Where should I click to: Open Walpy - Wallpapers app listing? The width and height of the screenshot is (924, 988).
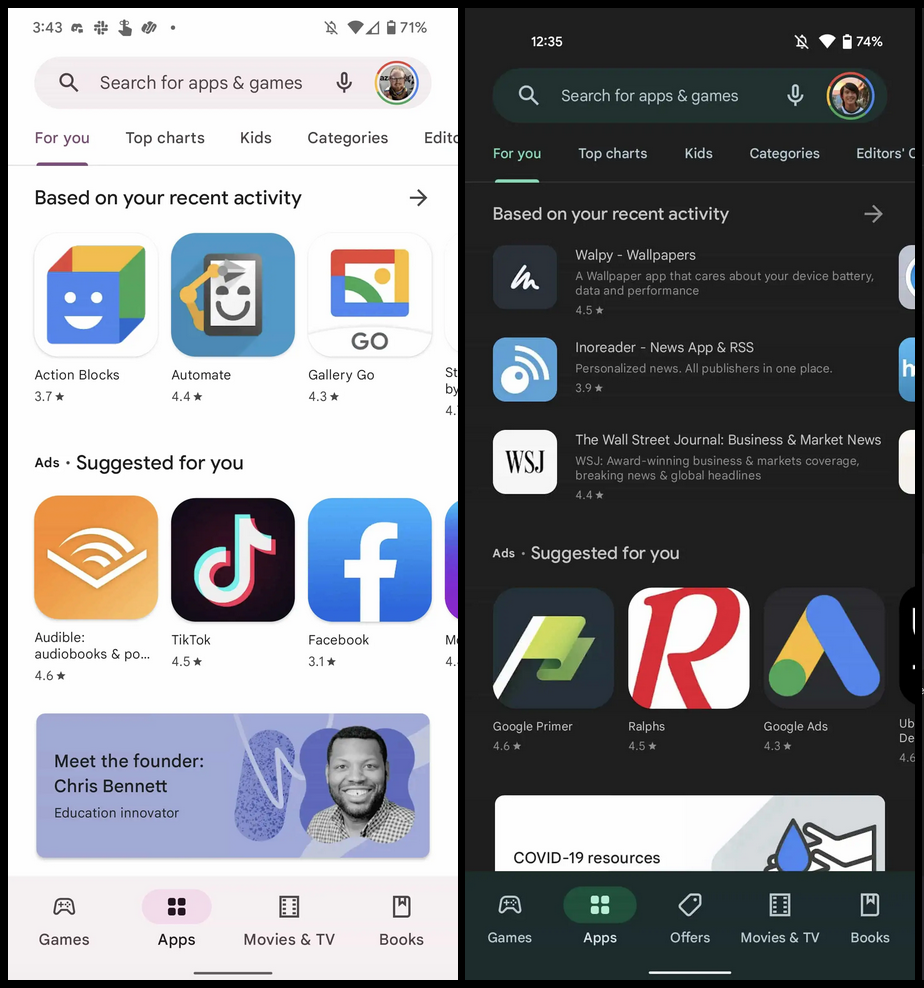690,278
